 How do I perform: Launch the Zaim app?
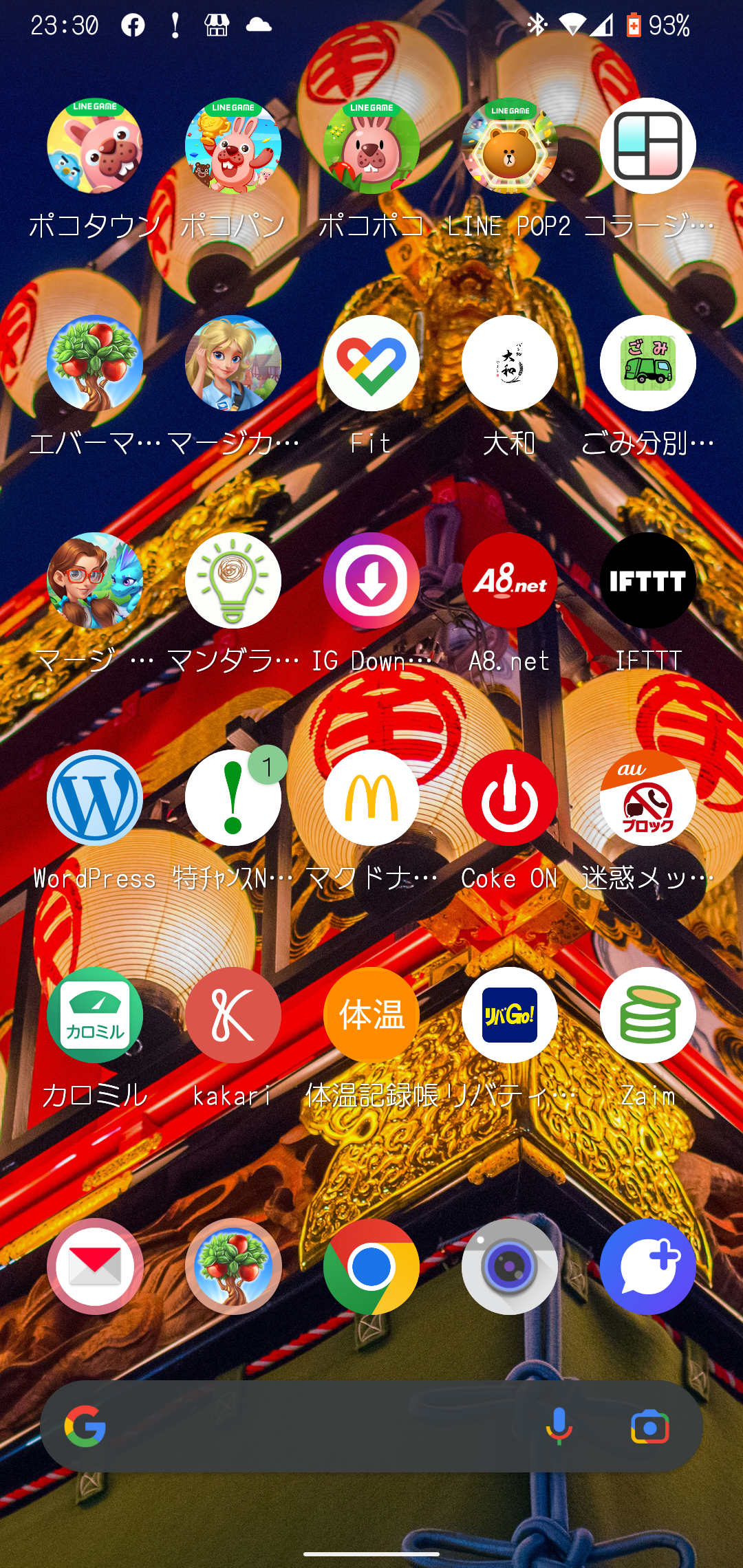point(648,1015)
